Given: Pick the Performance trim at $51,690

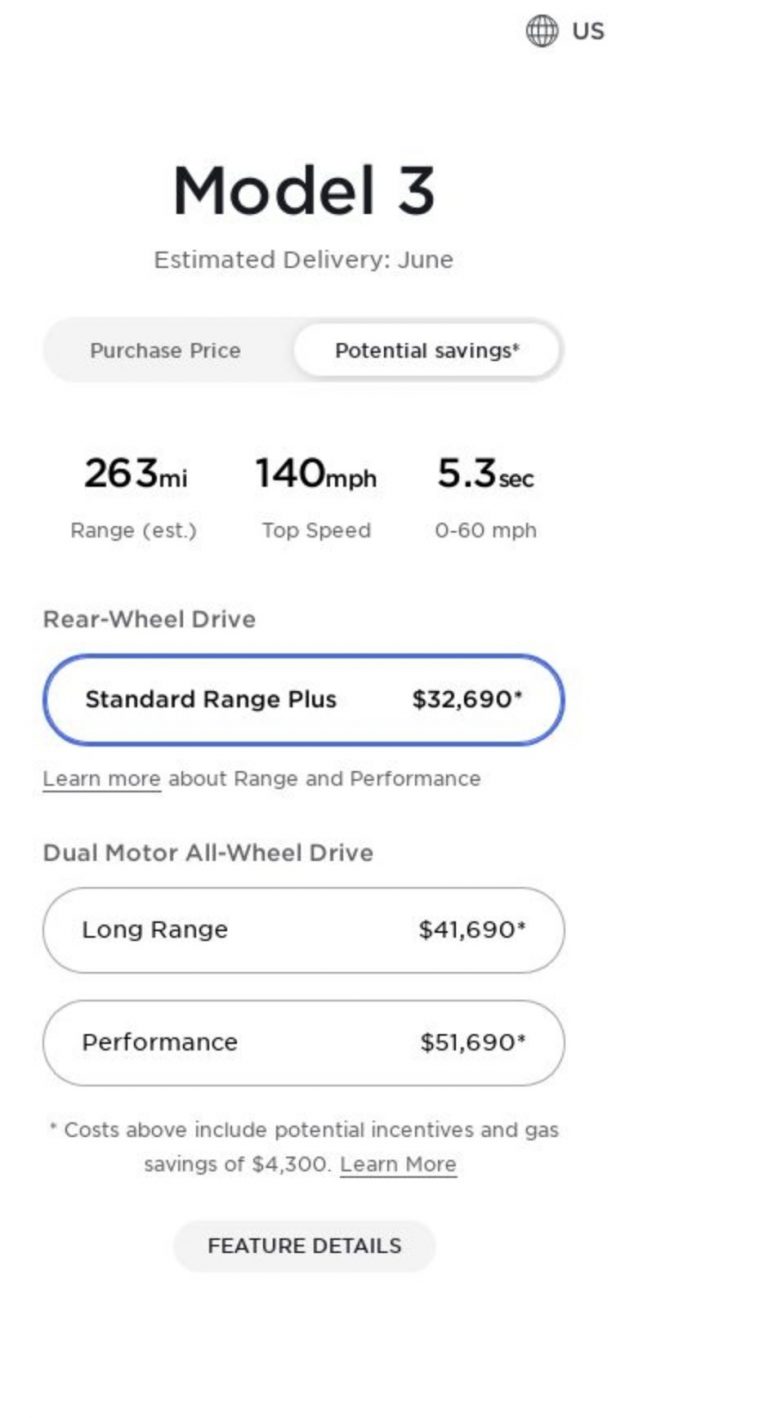Looking at the screenshot, I should pyautogui.click(x=303, y=1043).
